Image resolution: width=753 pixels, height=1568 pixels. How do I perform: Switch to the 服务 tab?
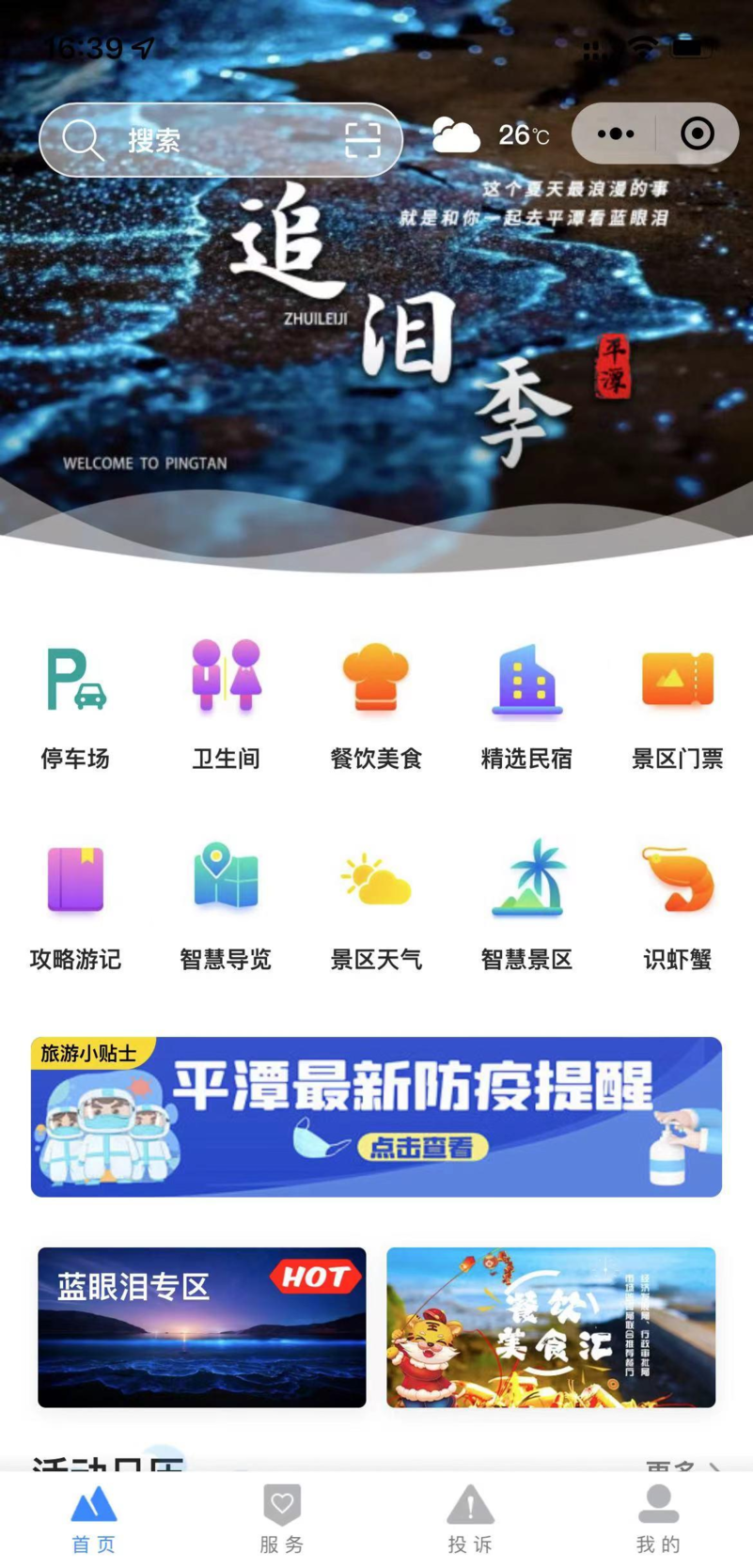coord(282,1518)
